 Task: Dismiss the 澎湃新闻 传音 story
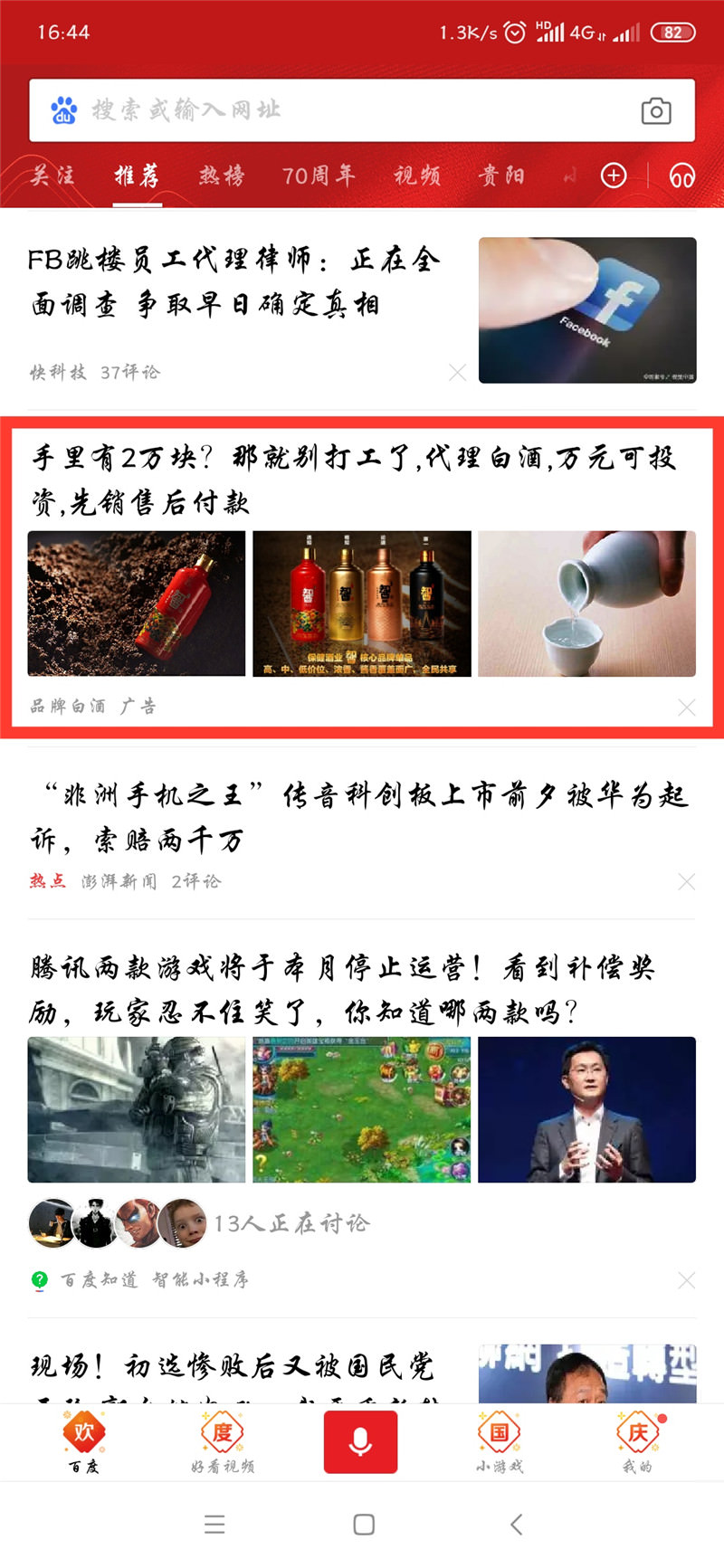687,882
